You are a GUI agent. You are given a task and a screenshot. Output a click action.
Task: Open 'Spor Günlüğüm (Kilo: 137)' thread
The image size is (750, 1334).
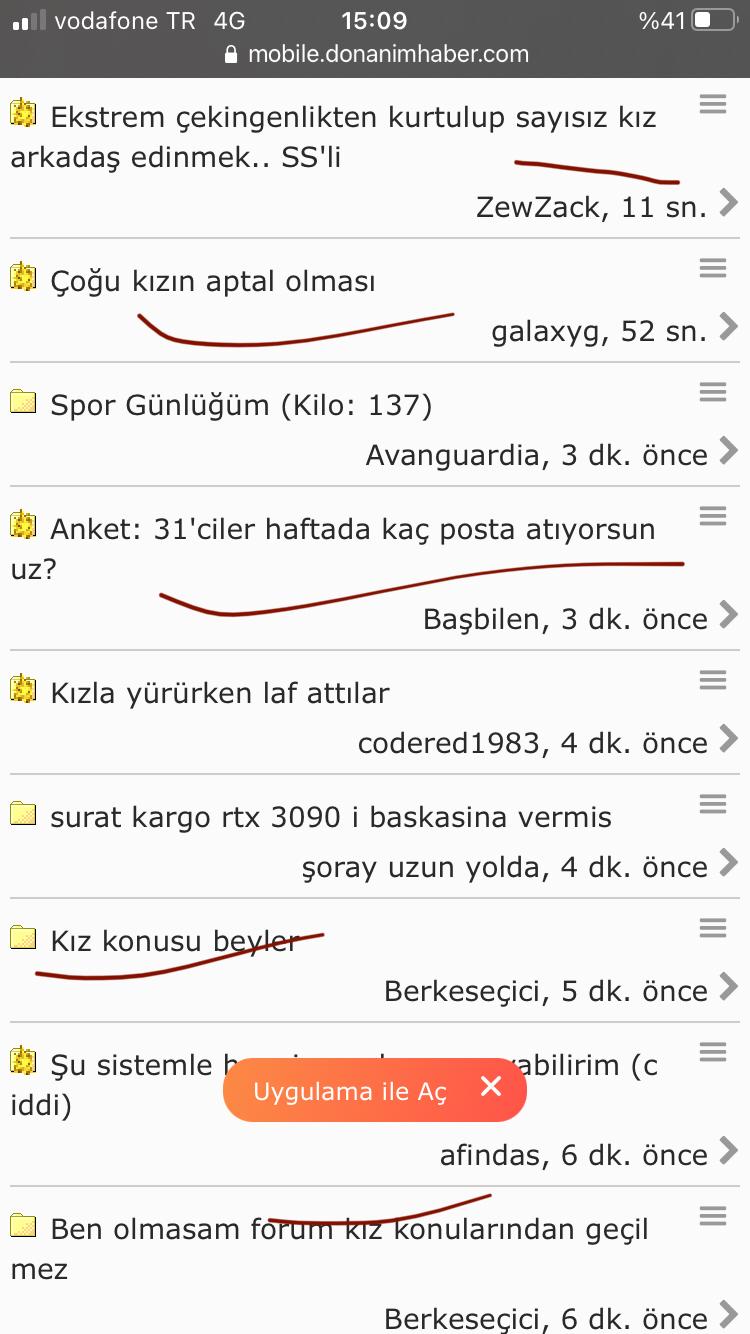pos(240,406)
